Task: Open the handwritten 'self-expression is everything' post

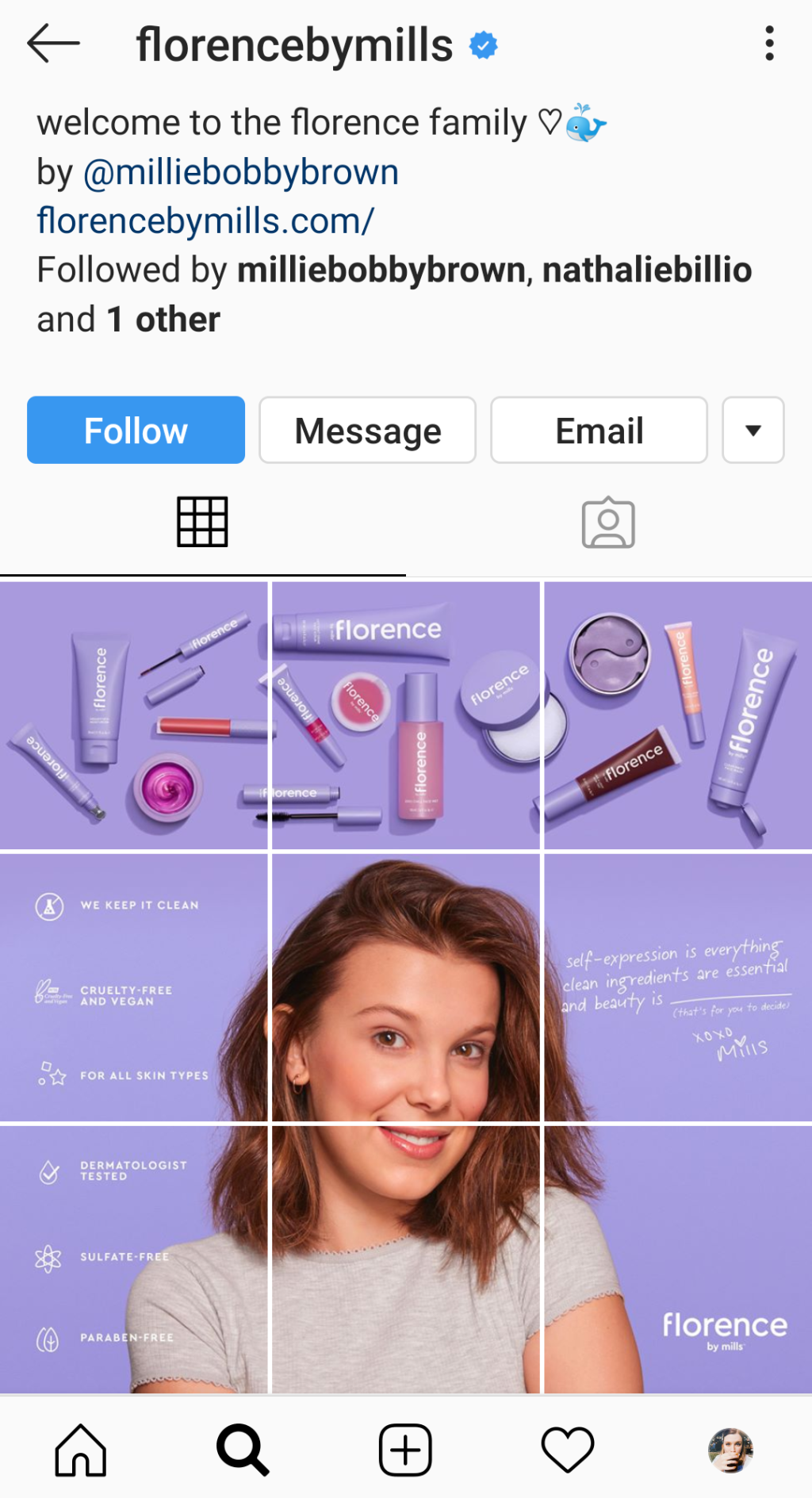Action: (x=678, y=987)
